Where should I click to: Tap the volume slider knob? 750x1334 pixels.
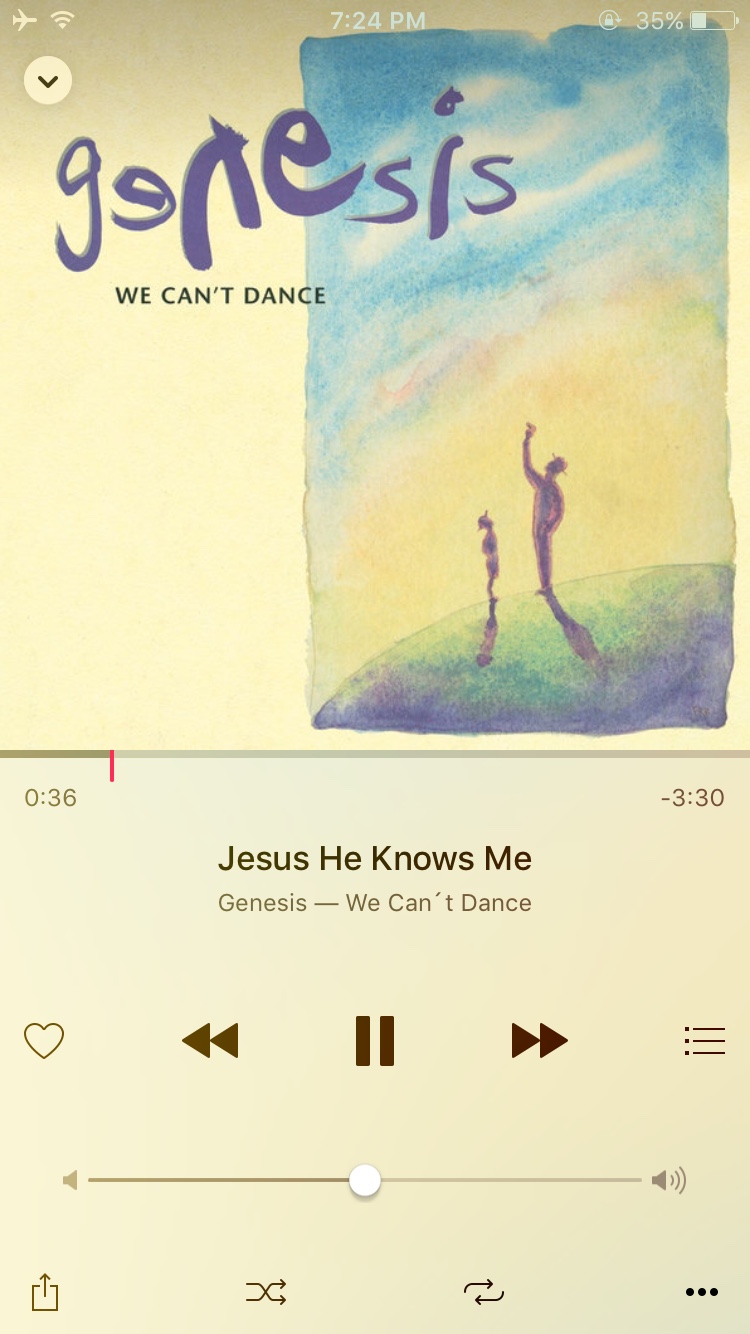click(365, 1180)
